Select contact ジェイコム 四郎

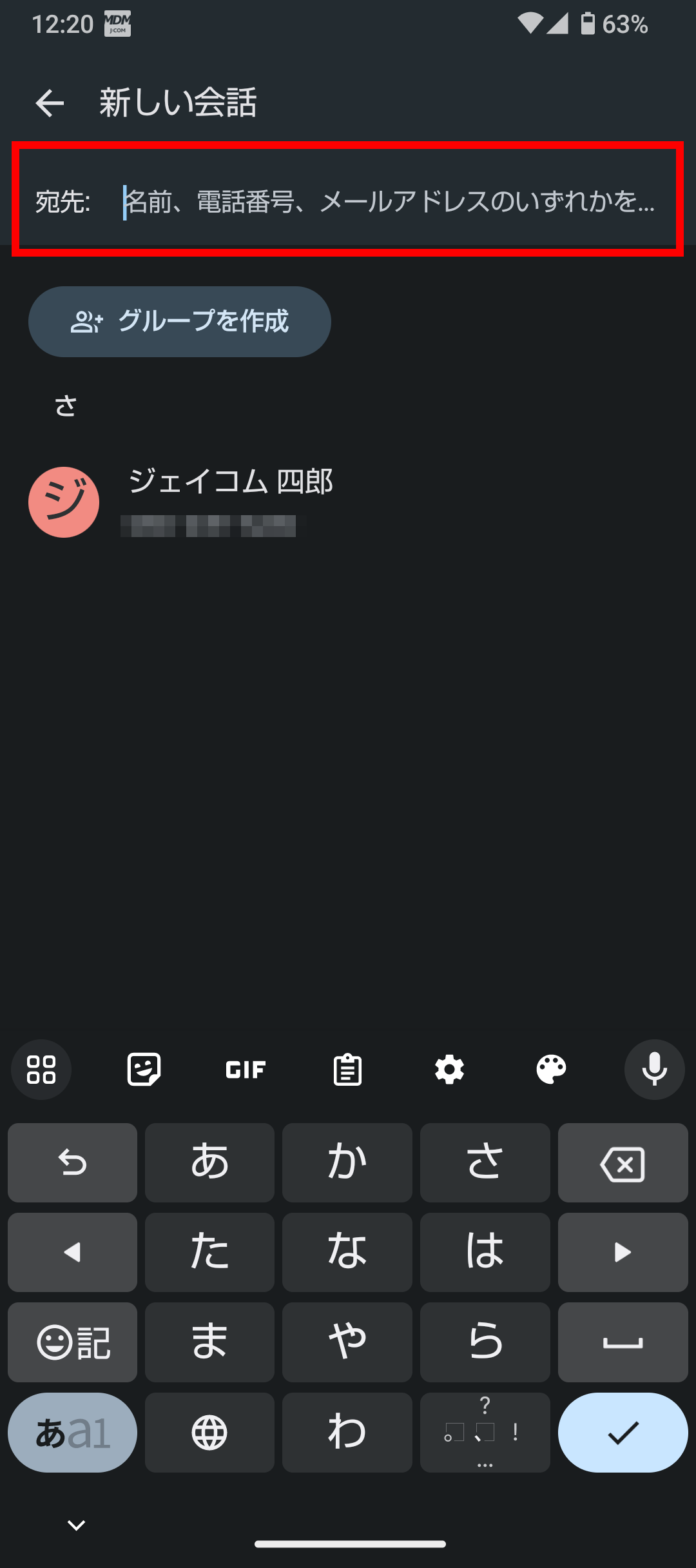230,502
